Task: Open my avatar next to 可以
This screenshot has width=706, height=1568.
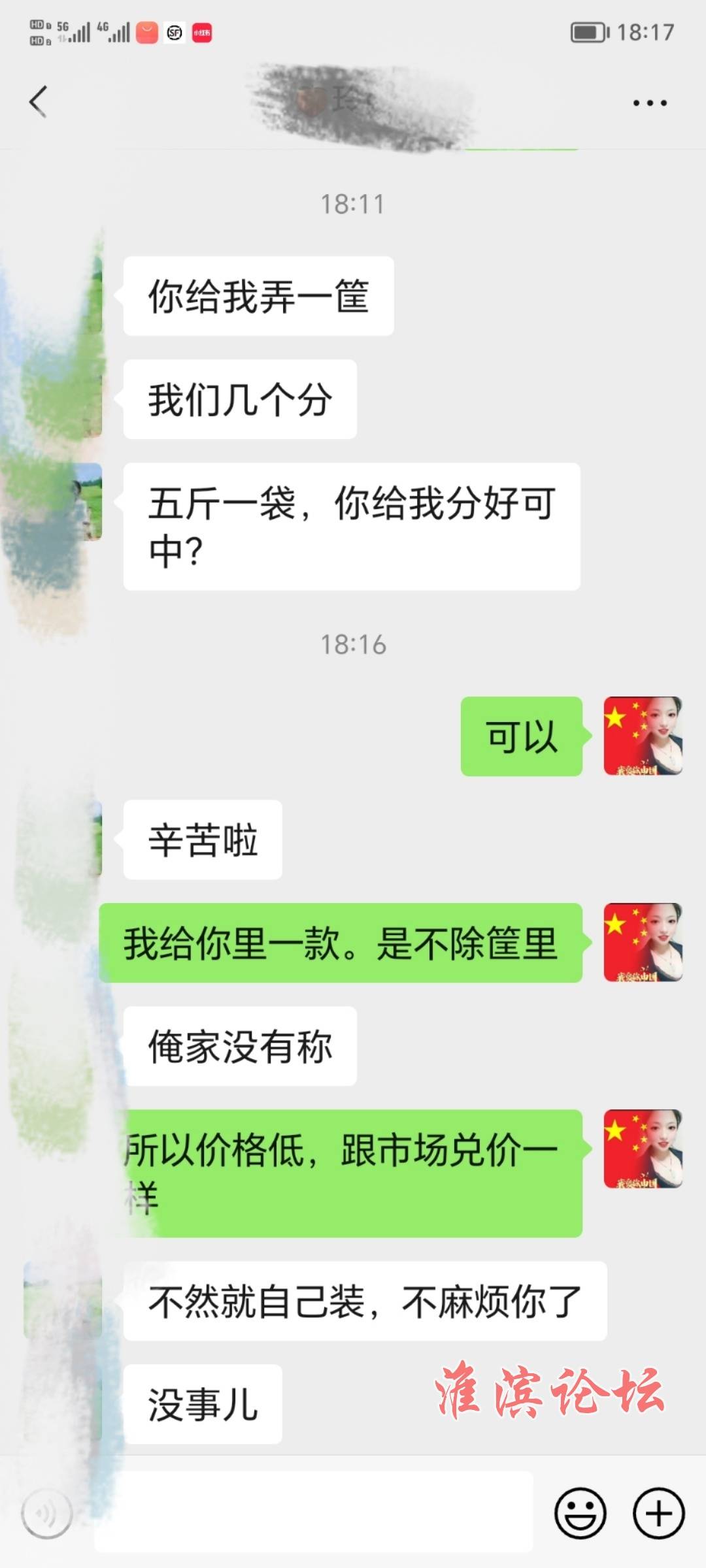Action: click(x=643, y=736)
